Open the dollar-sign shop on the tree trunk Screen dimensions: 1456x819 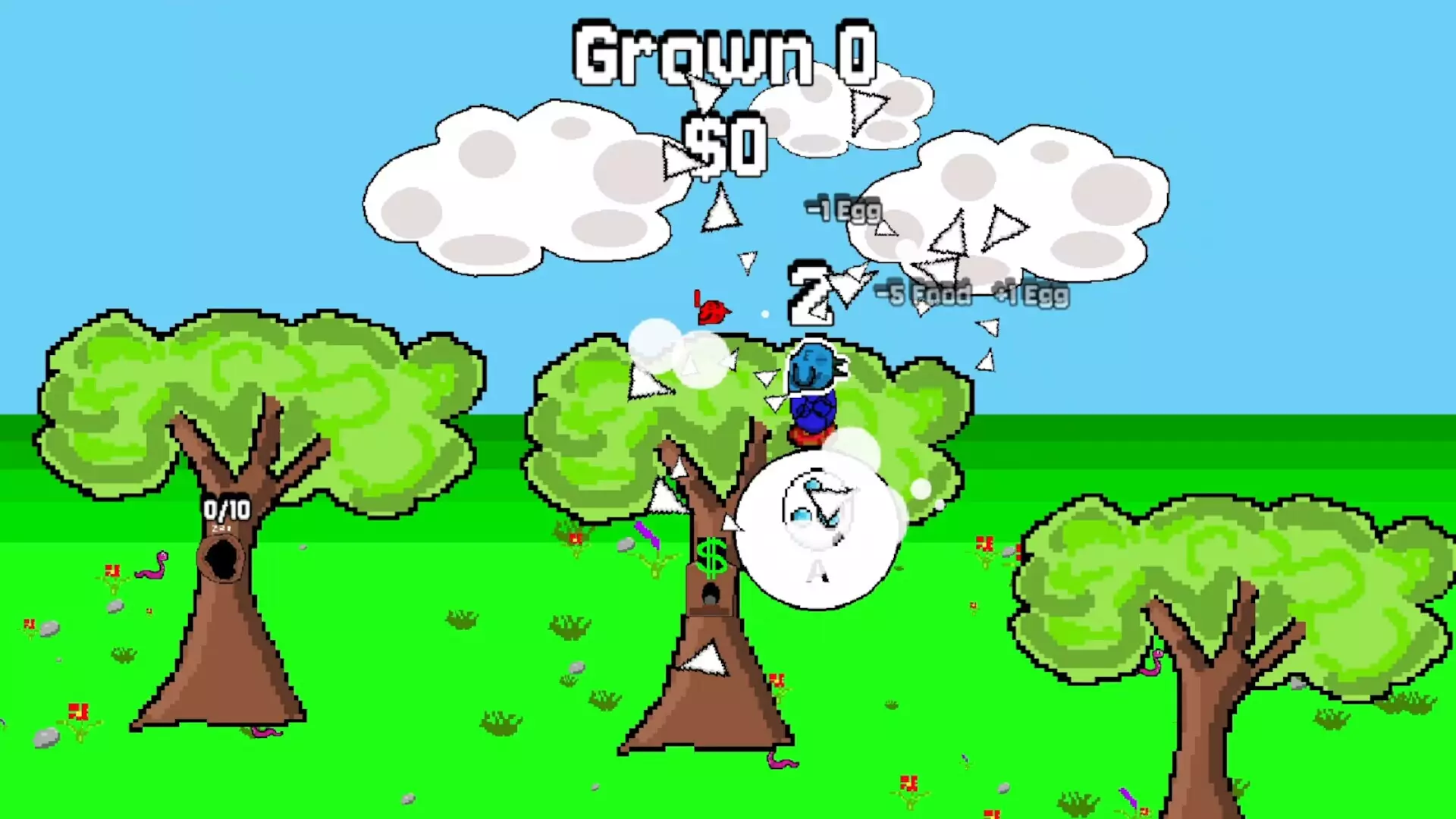tap(711, 559)
